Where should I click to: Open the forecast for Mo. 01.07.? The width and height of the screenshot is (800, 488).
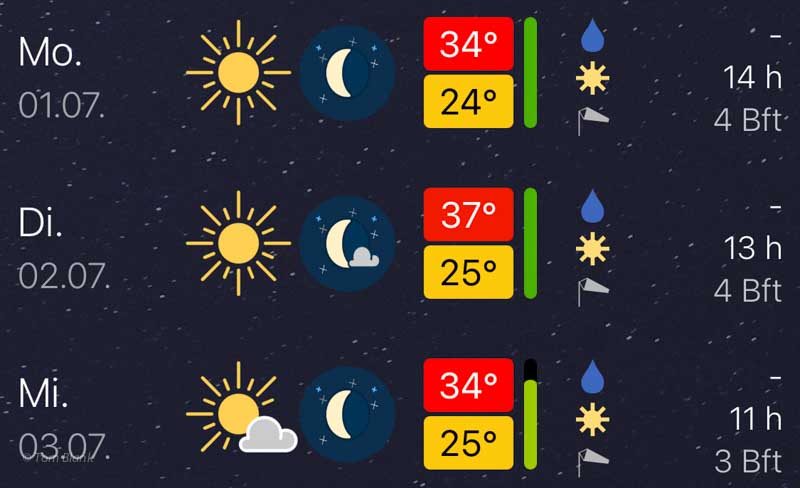tap(62, 75)
